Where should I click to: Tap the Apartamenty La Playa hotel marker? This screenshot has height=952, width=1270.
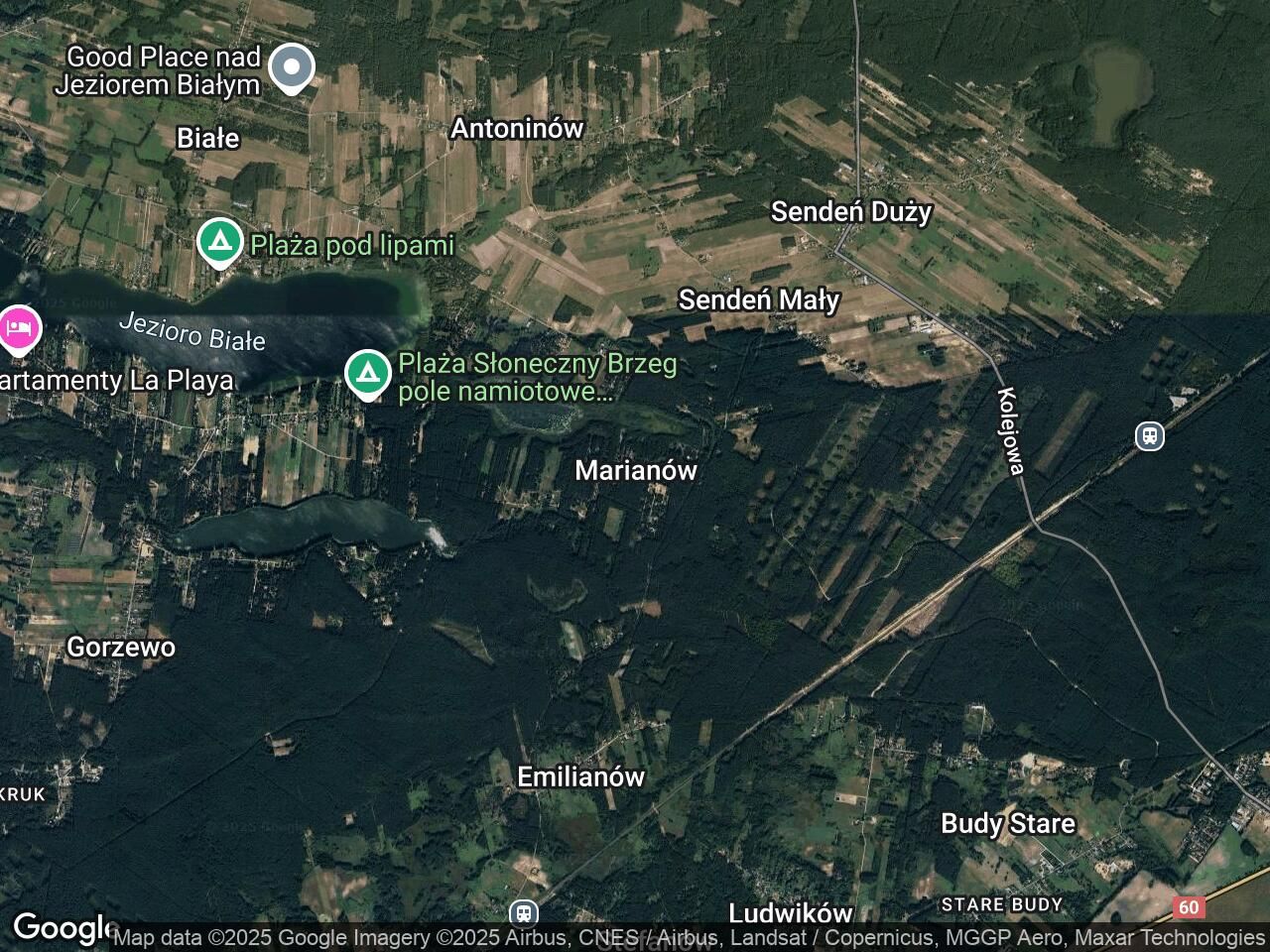18,328
